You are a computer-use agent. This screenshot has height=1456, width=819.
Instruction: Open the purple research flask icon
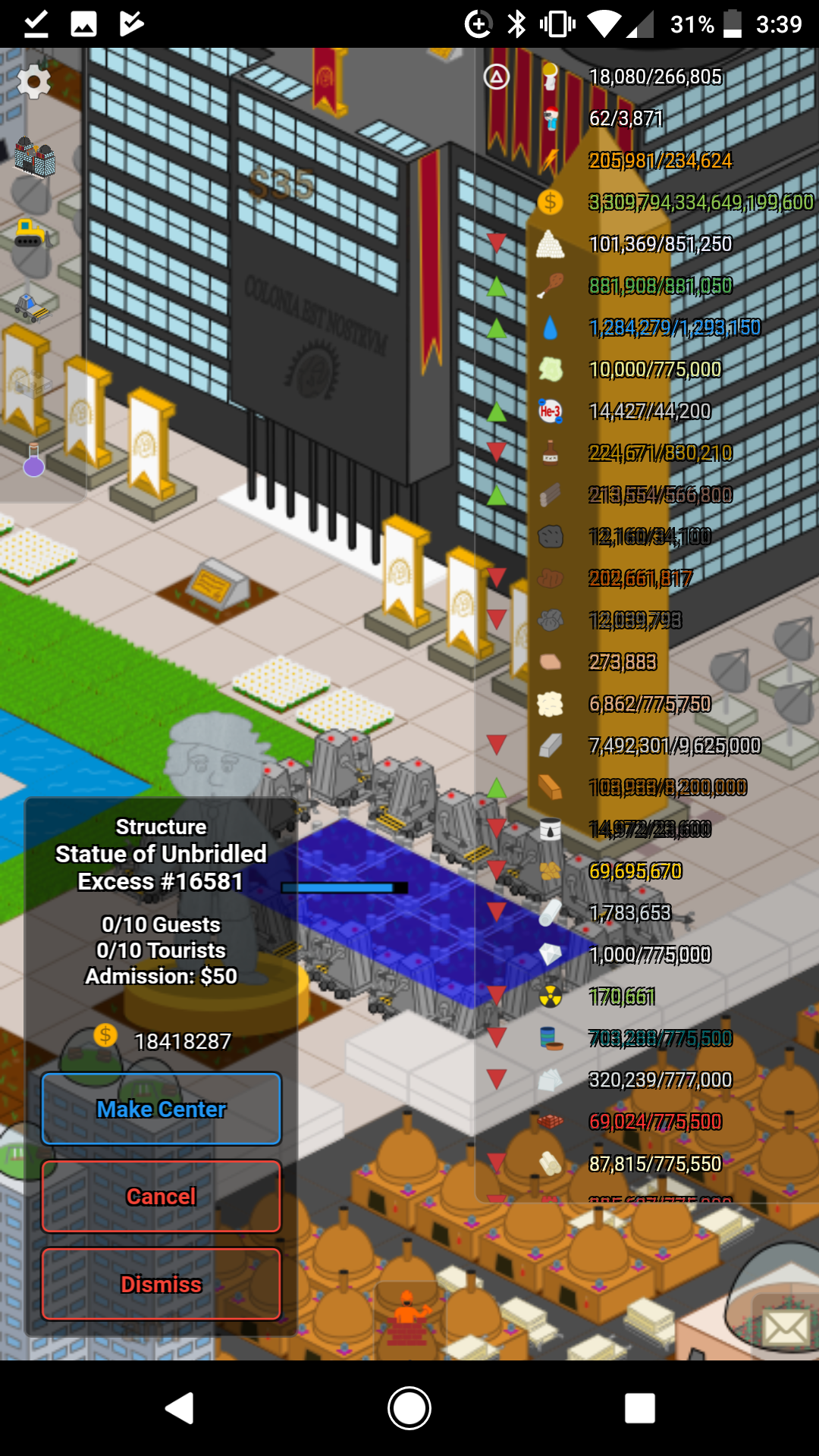33,460
